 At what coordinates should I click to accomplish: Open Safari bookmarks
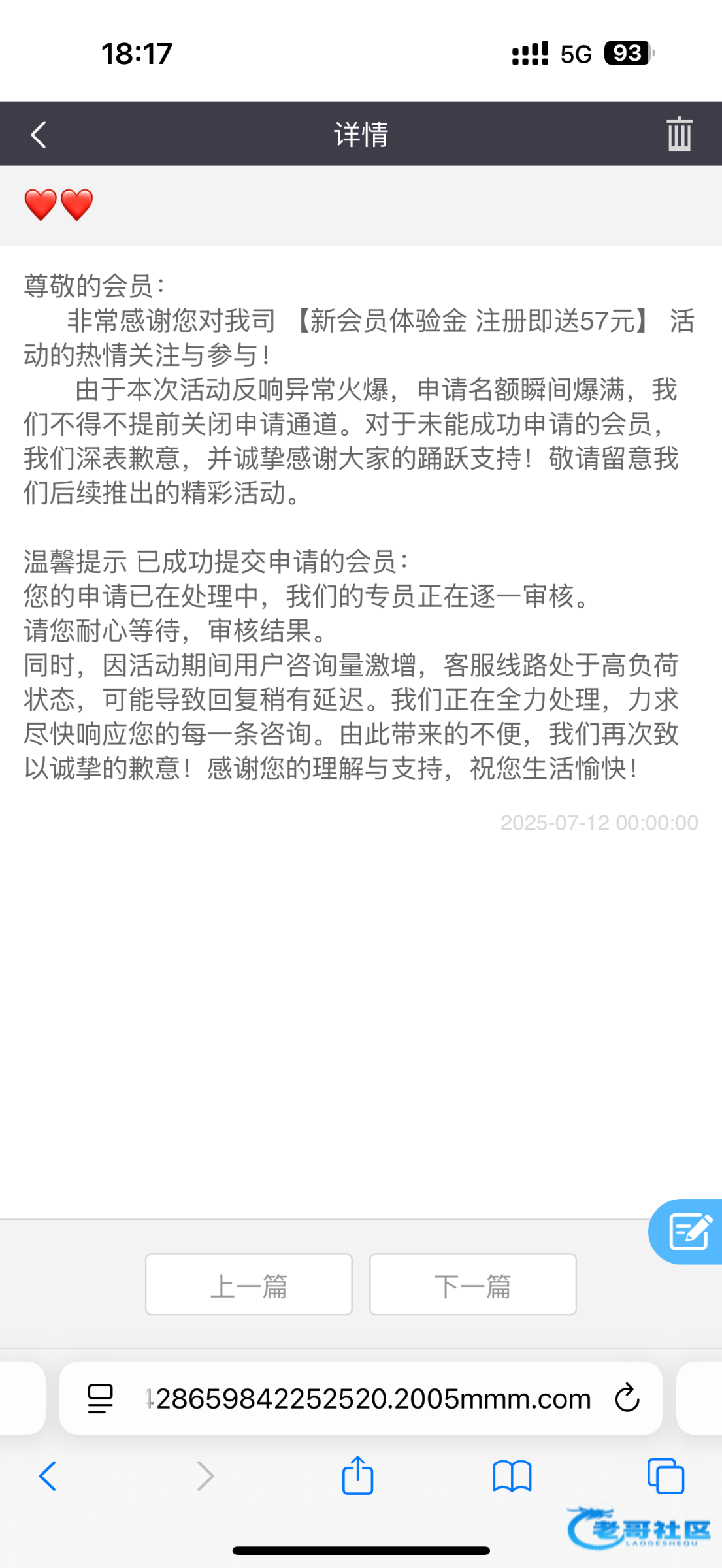coord(512,1477)
